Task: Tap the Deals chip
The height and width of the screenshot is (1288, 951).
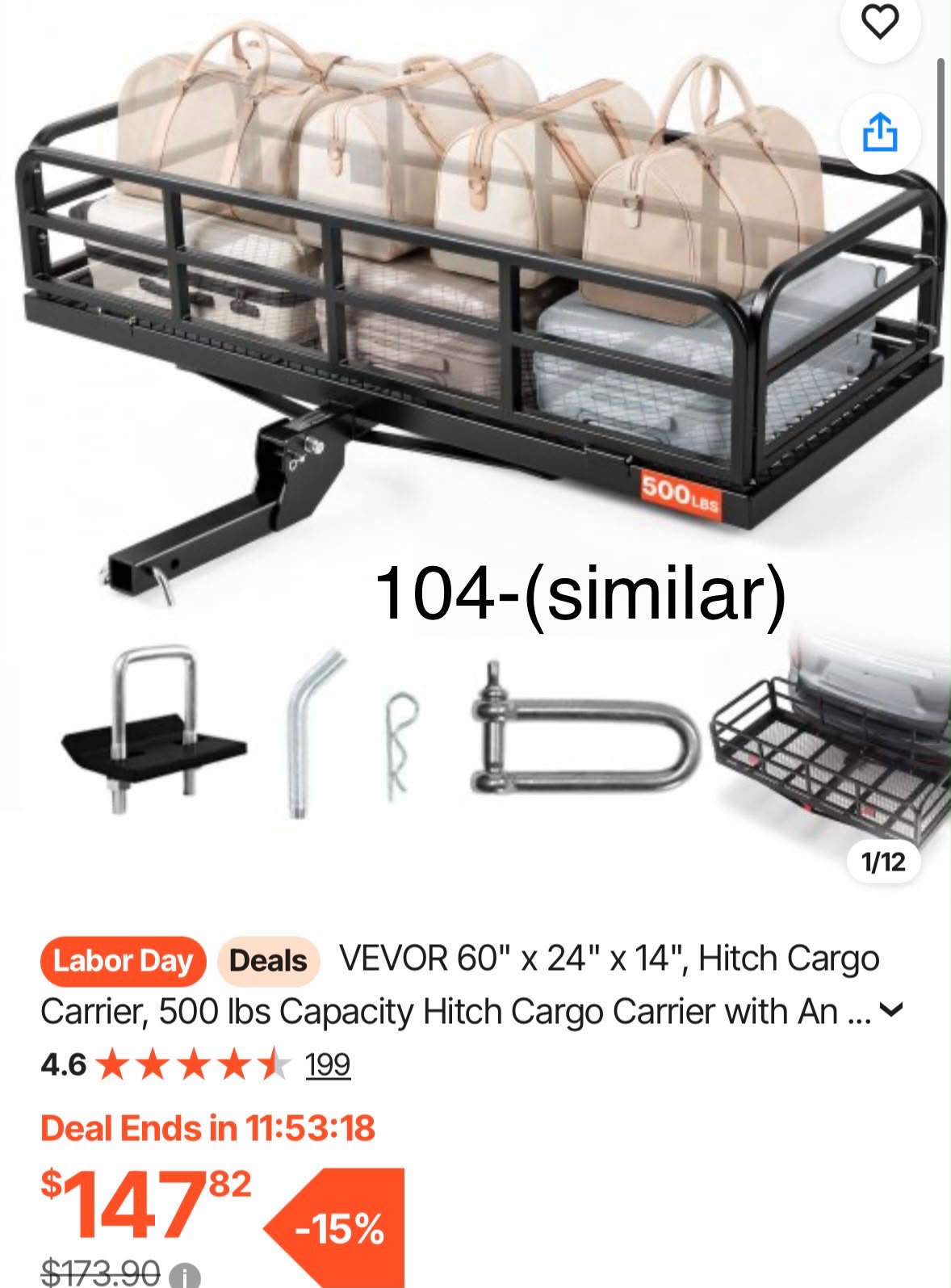Action: pyautogui.click(x=268, y=961)
